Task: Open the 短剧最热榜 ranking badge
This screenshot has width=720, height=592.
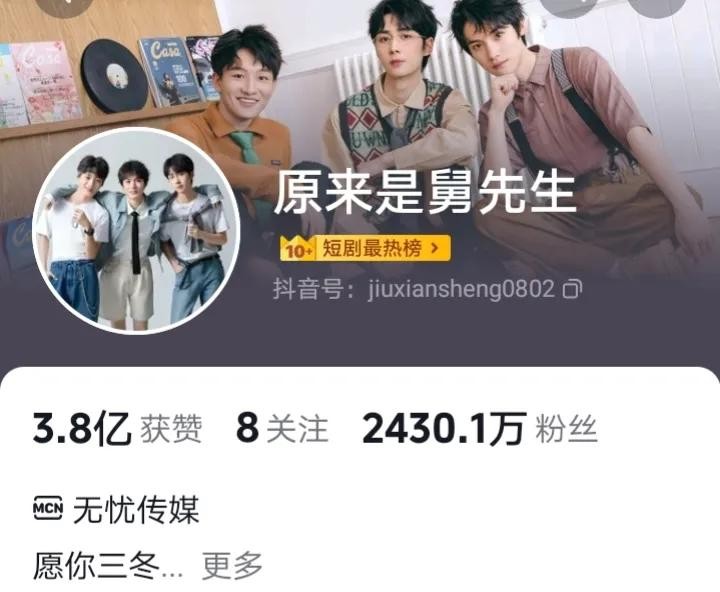Action: pyautogui.click(x=366, y=247)
